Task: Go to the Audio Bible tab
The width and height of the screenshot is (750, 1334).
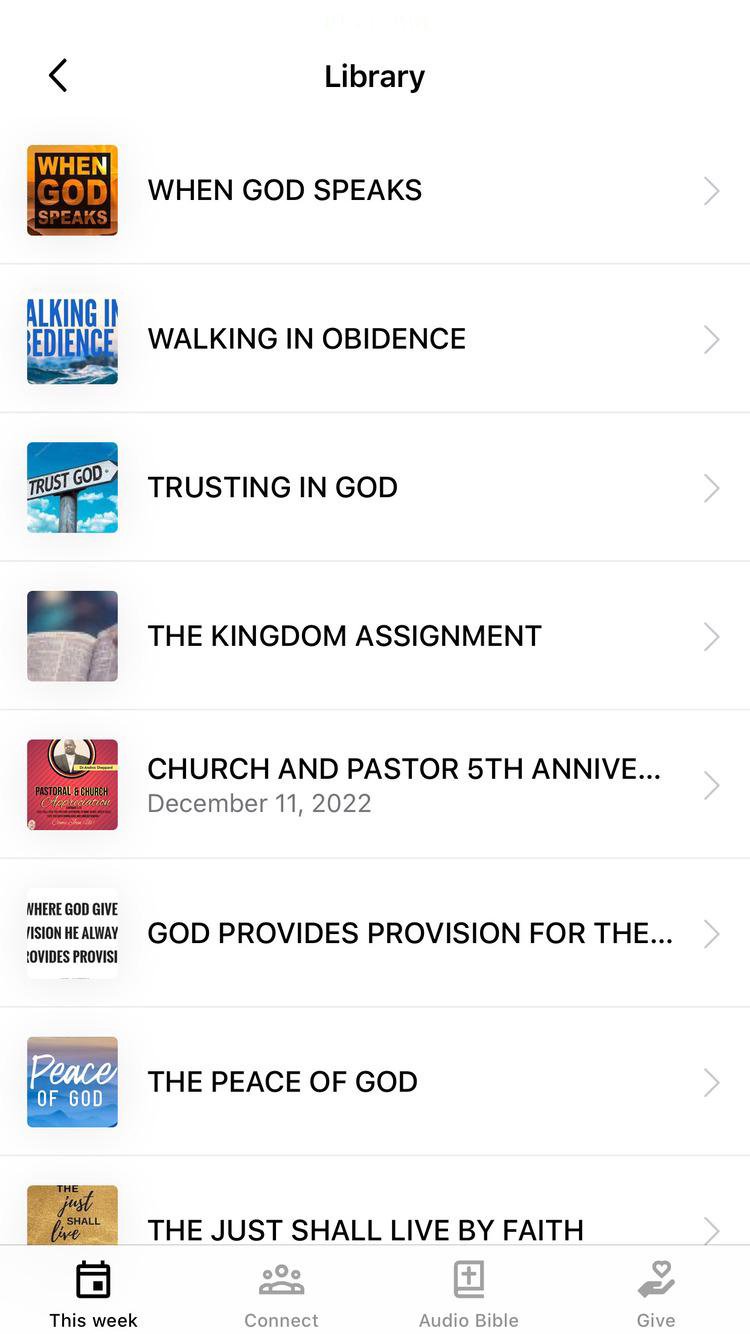Action: 468,1295
